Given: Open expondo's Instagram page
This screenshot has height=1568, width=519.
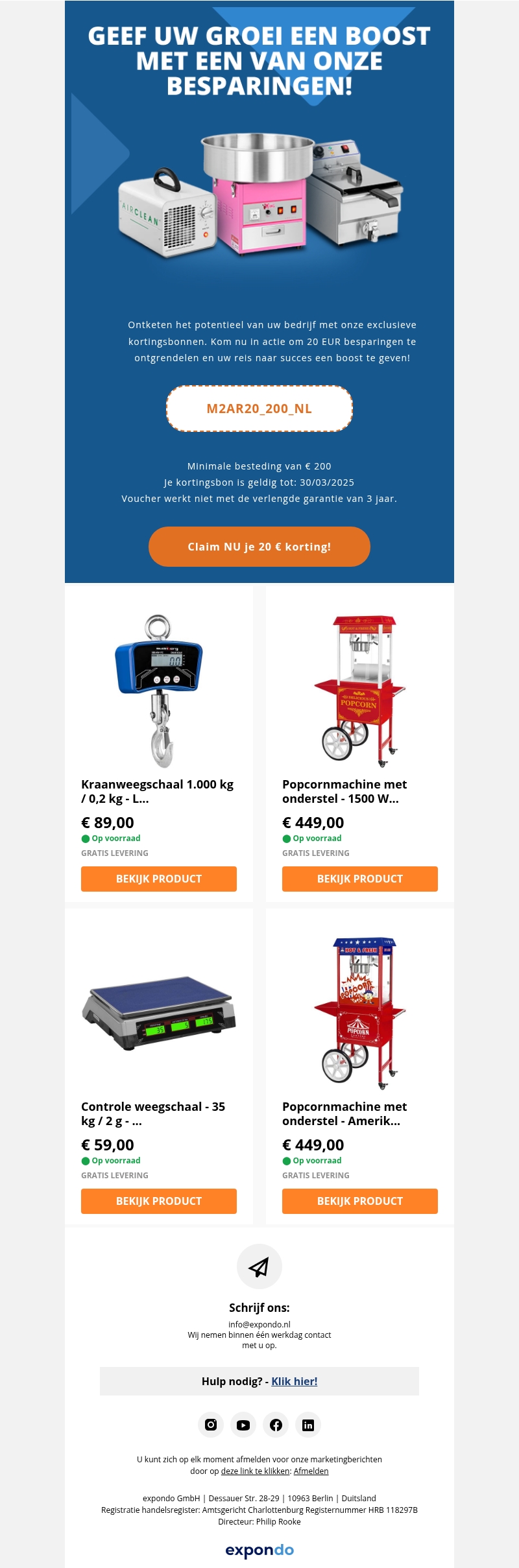Looking at the screenshot, I should click(x=211, y=1425).
